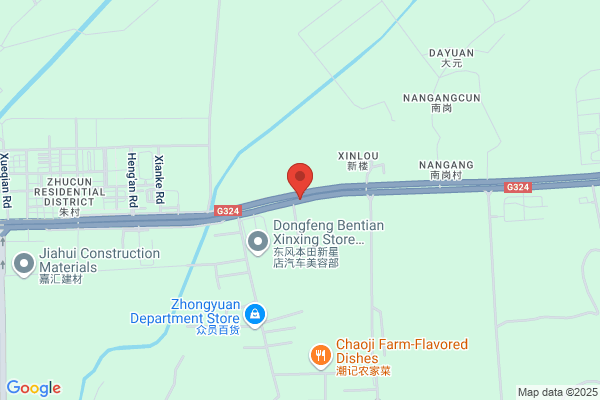Open Dongfeng Bentian Xinxing Store marker
This screenshot has width=600, height=400.
pyautogui.click(x=258, y=243)
